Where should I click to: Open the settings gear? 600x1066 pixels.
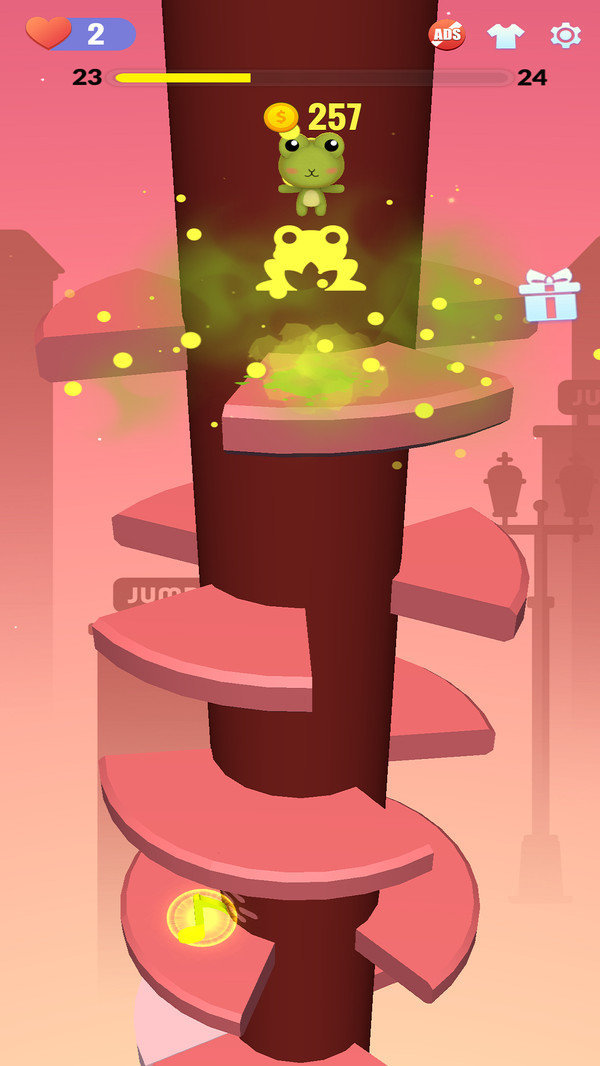click(565, 35)
